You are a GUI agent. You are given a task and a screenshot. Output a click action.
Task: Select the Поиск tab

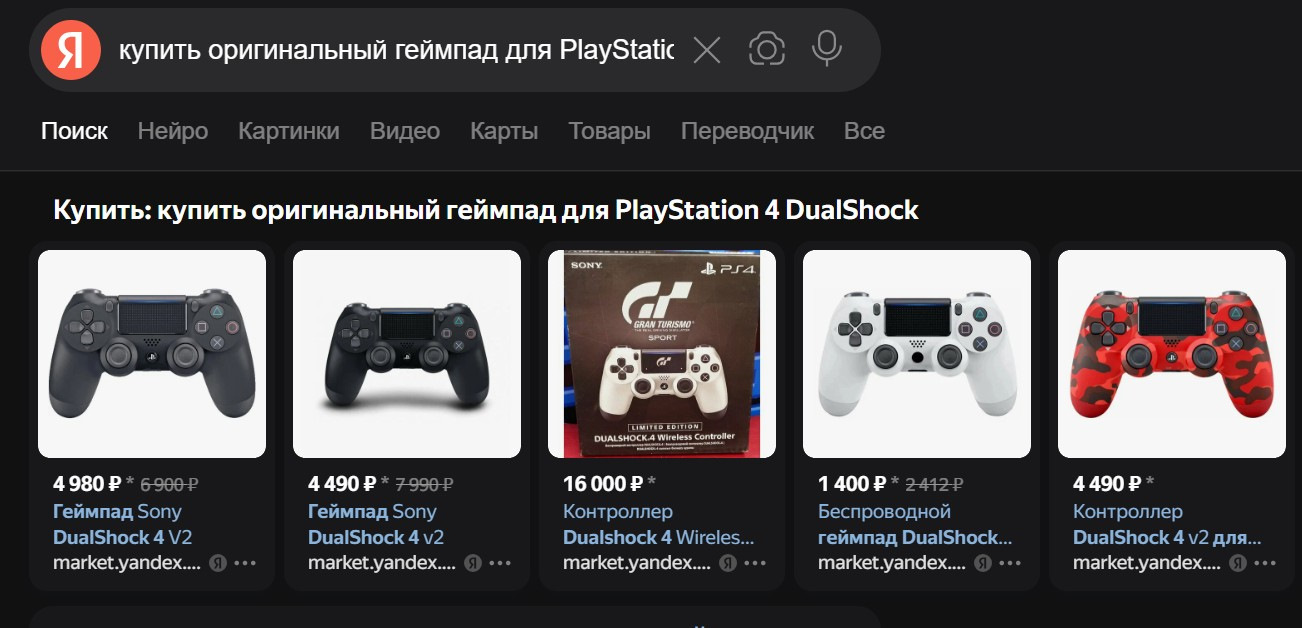[x=74, y=131]
